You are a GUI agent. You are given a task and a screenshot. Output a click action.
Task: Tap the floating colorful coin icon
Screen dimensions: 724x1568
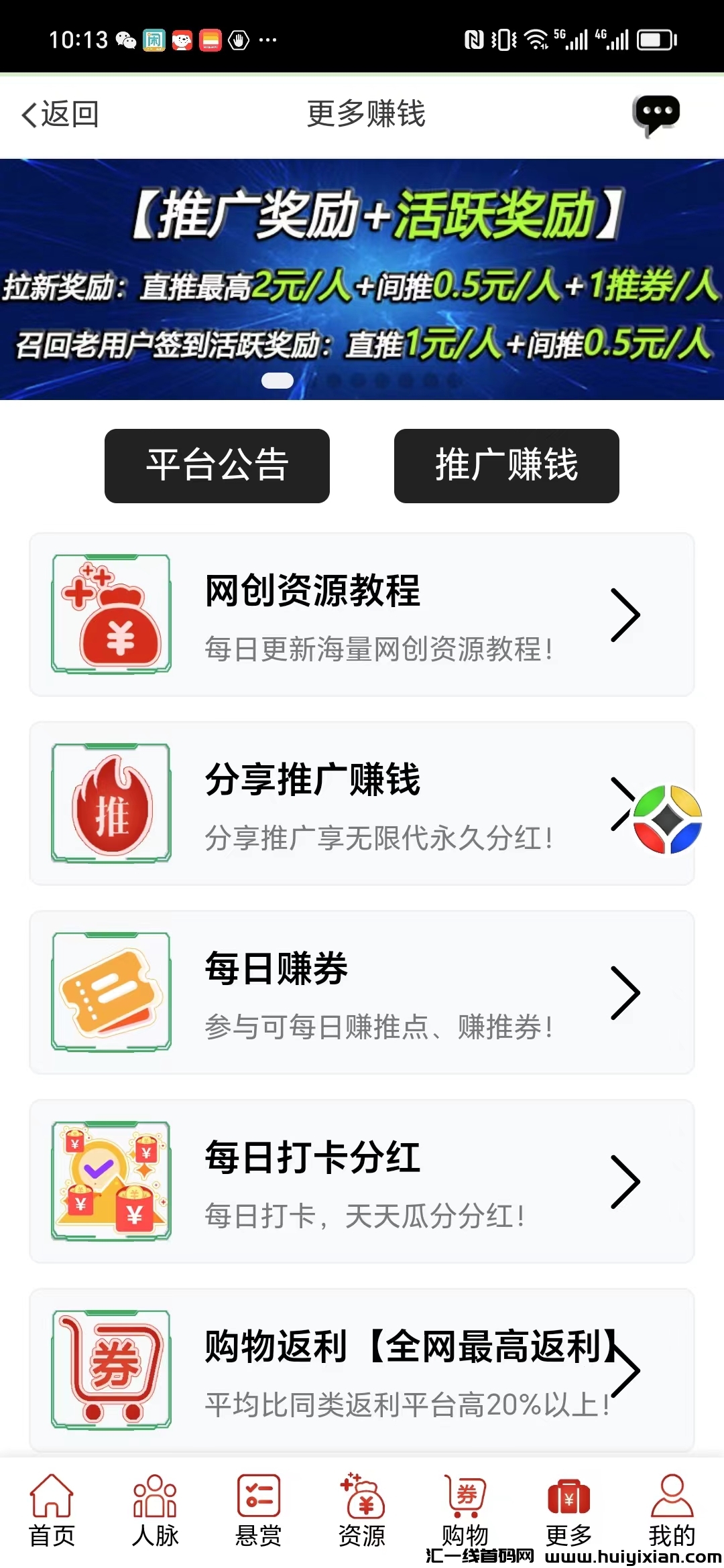(x=668, y=820)
